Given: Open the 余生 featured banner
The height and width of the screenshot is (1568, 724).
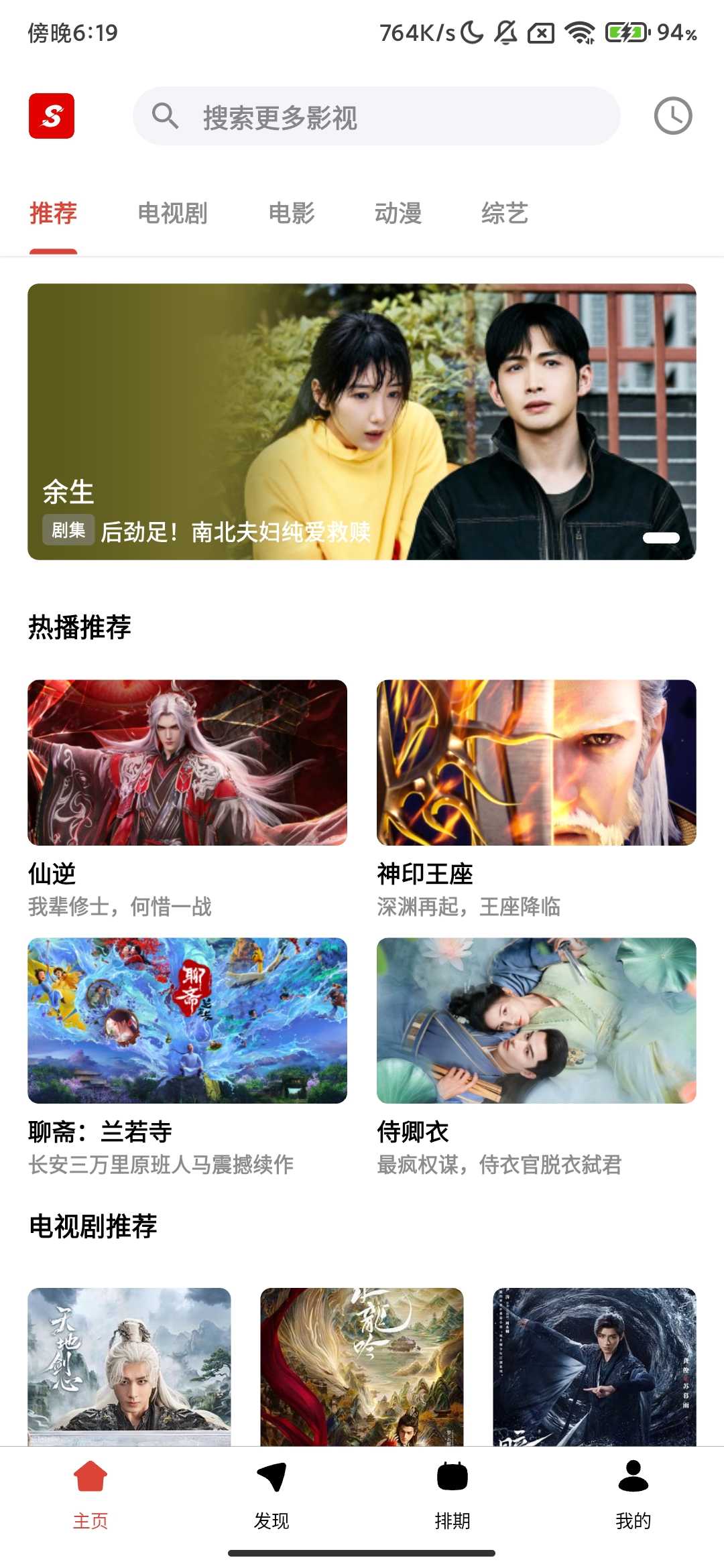Looking at the screenshot, I should [362, 421].
